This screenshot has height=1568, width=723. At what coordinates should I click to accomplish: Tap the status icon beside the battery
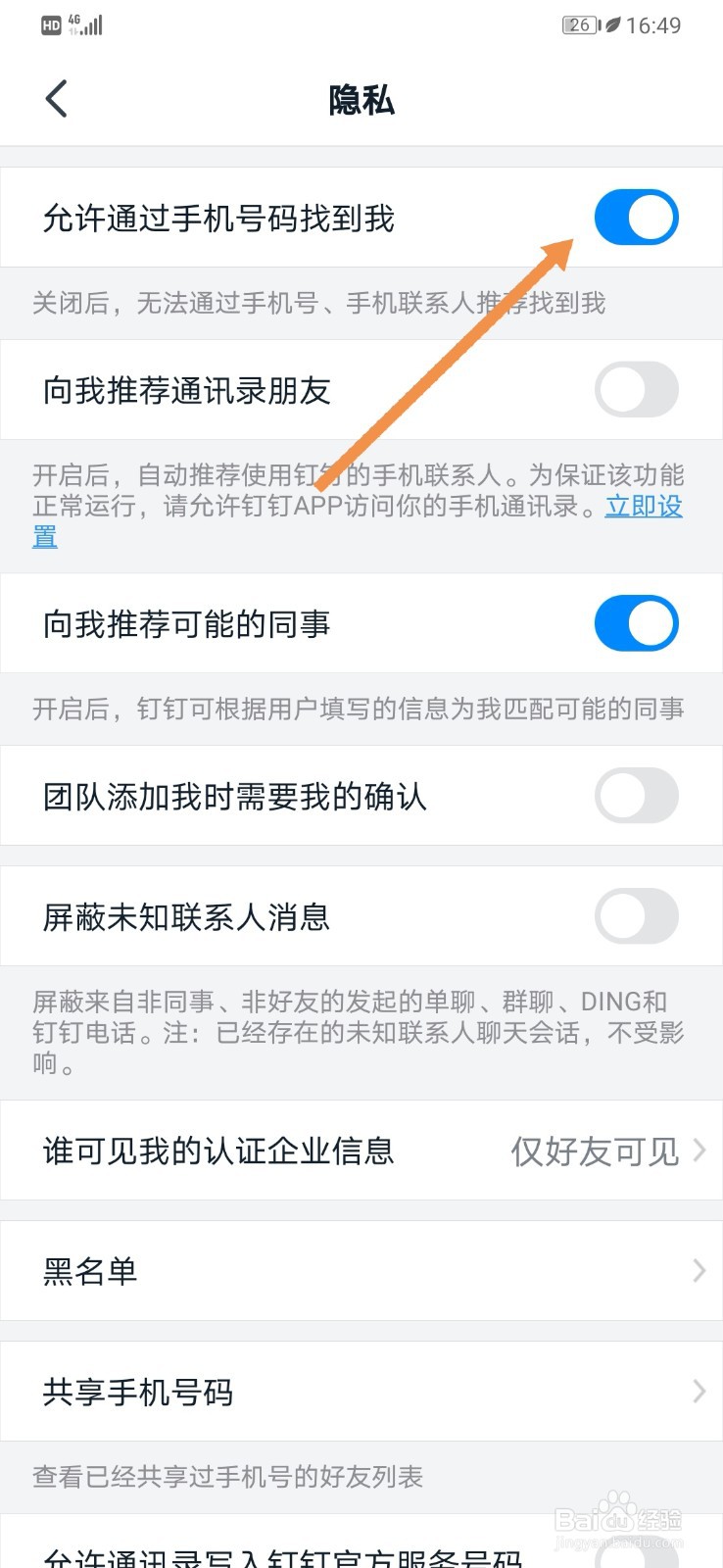pos(612,24)
